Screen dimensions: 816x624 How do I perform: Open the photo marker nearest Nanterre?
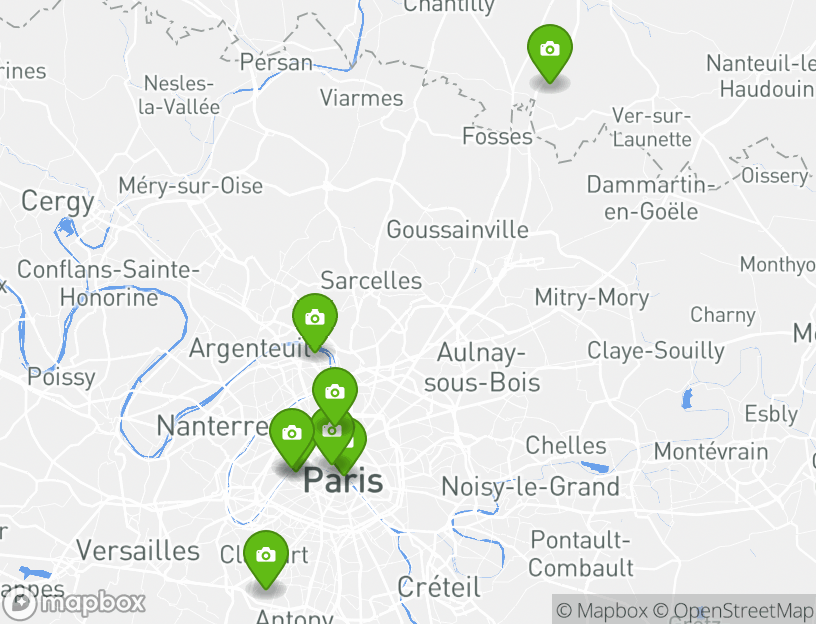click(x=291, y=434)
